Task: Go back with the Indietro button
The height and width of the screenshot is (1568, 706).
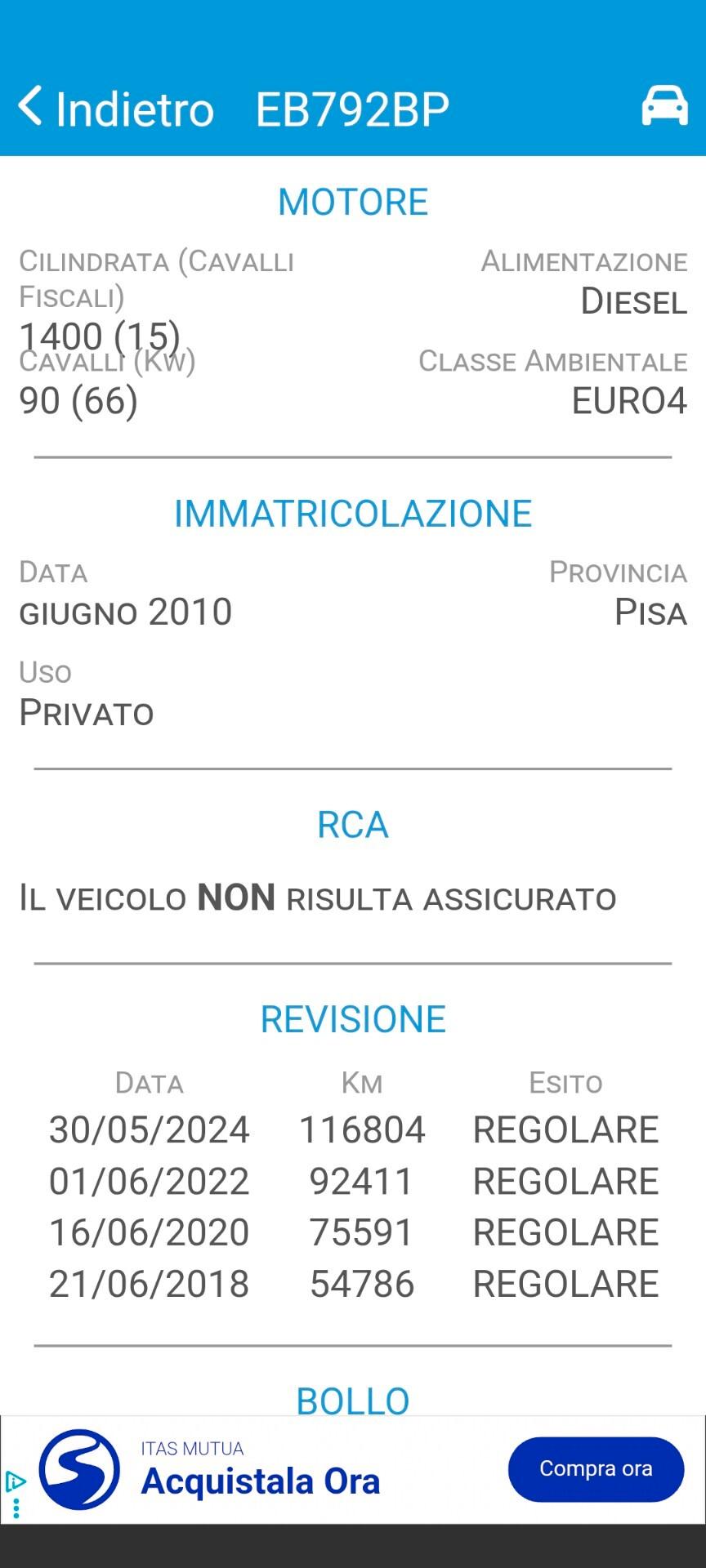Action: (x=116, y=108)
